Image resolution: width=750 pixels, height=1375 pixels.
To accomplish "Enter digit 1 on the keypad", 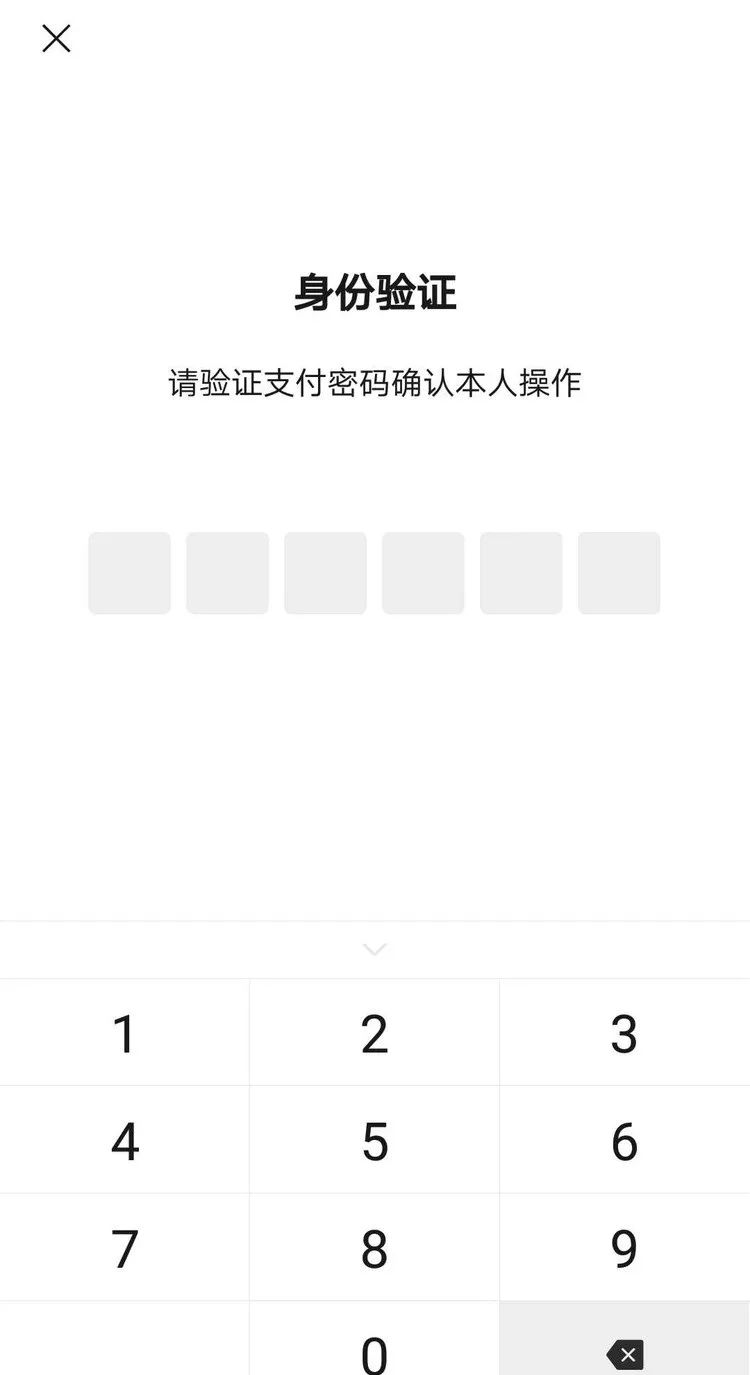I will point(124,1033).
